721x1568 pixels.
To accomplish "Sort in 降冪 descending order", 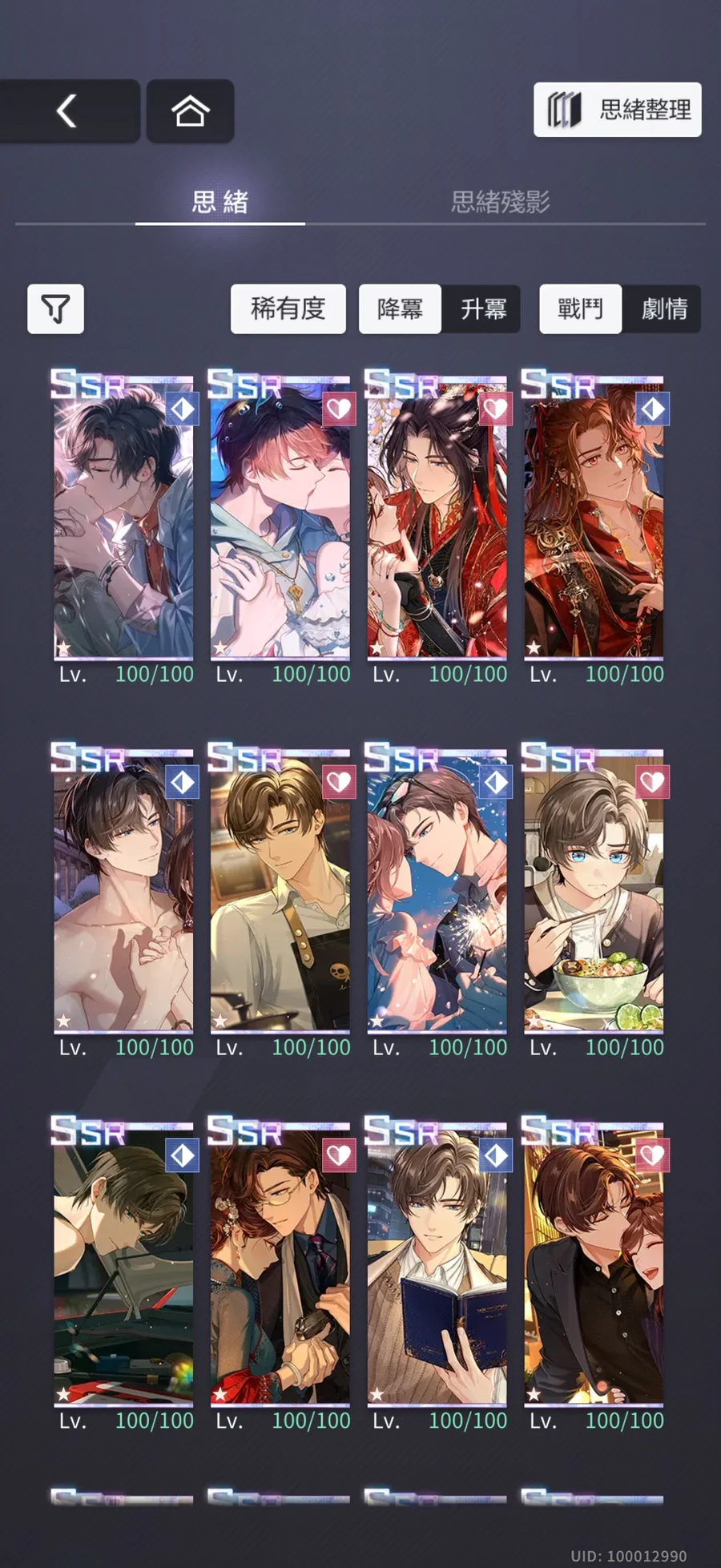I will click(x=400, y=308).
